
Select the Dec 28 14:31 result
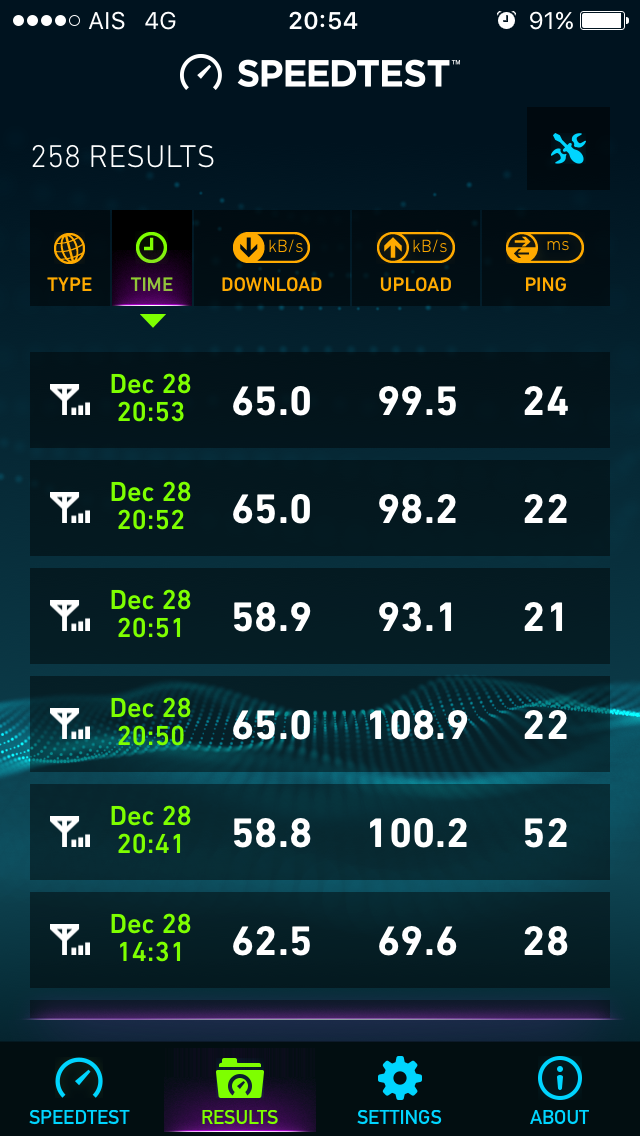(x=320, y=940)
